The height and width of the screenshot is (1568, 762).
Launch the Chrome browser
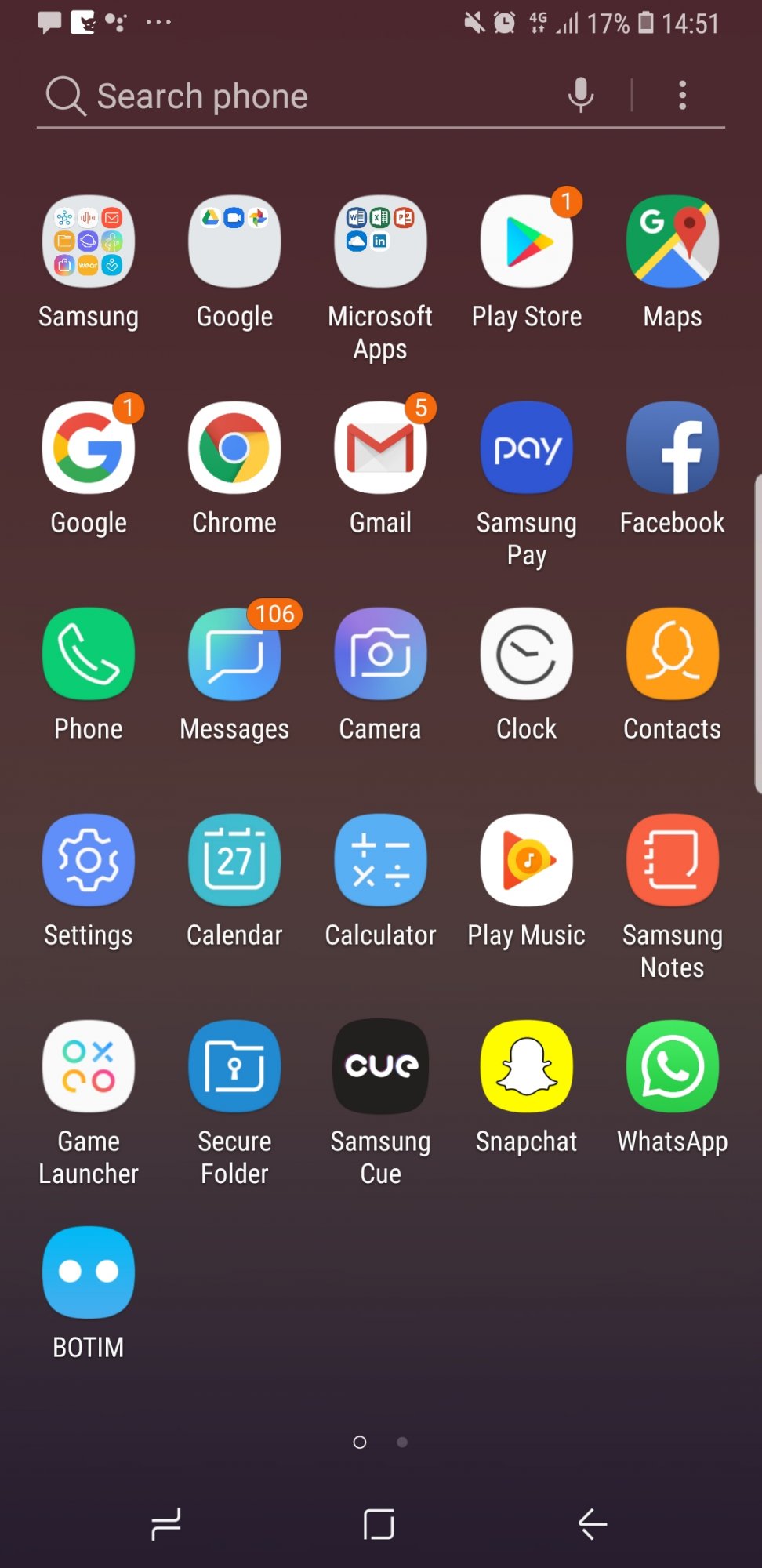coord(234,448)
